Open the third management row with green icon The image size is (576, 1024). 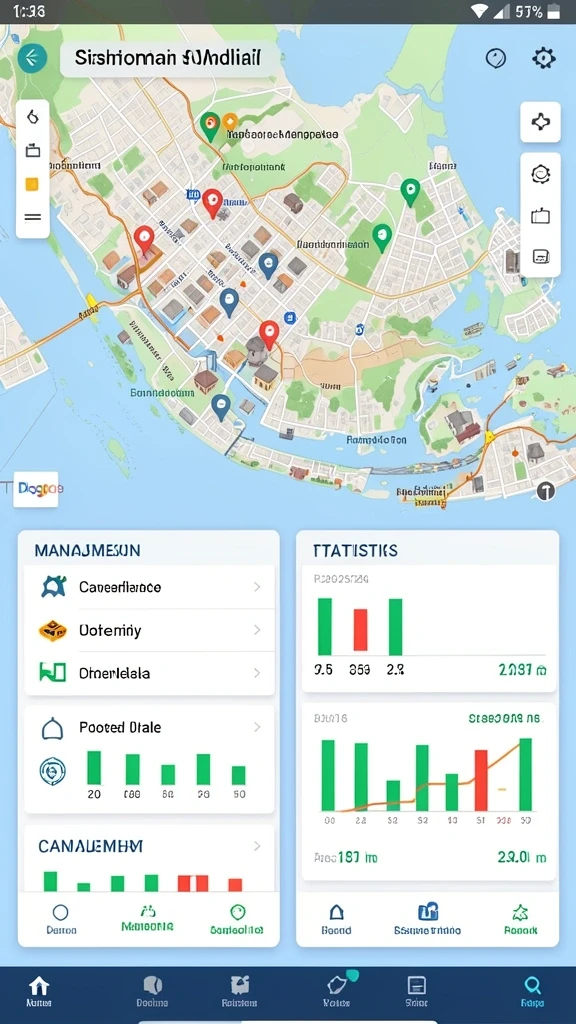point(150,673)
